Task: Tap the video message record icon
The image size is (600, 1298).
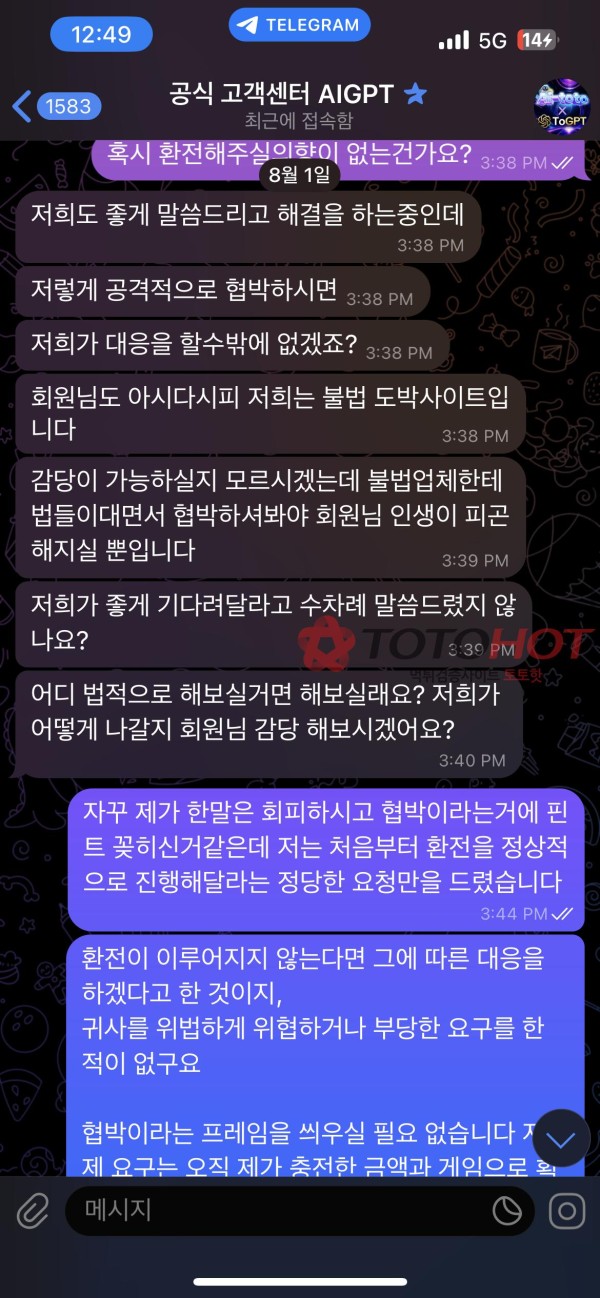Action: pyautogui.click(x=567, y=1212)
